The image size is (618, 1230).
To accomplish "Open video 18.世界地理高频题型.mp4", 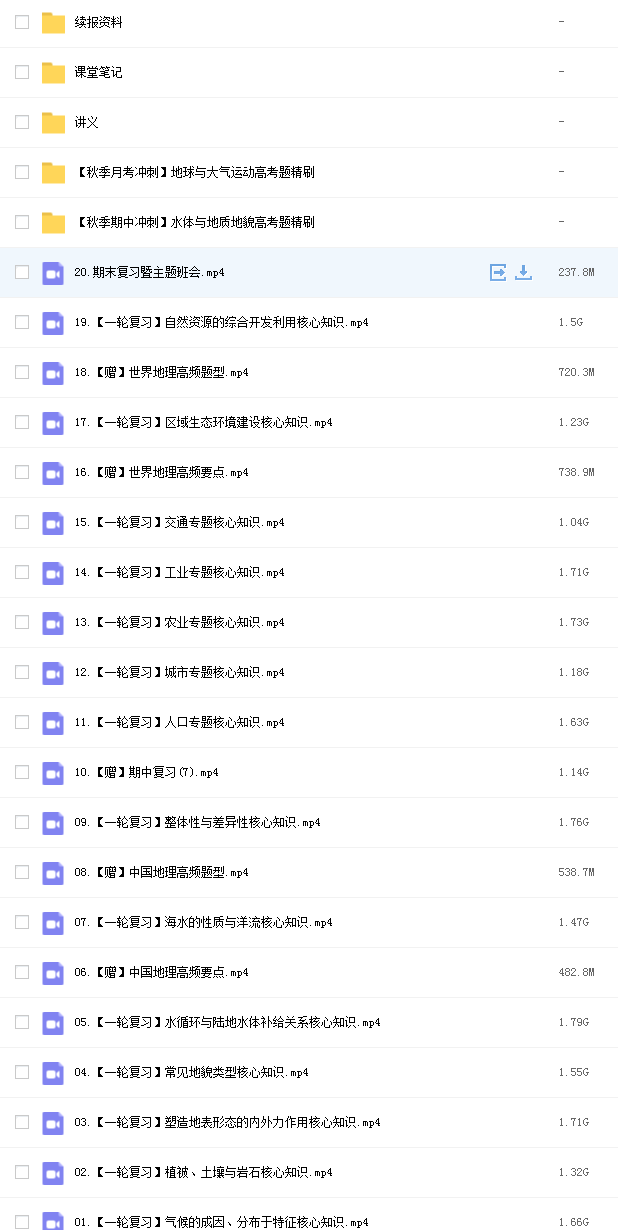I will point(161,372).
